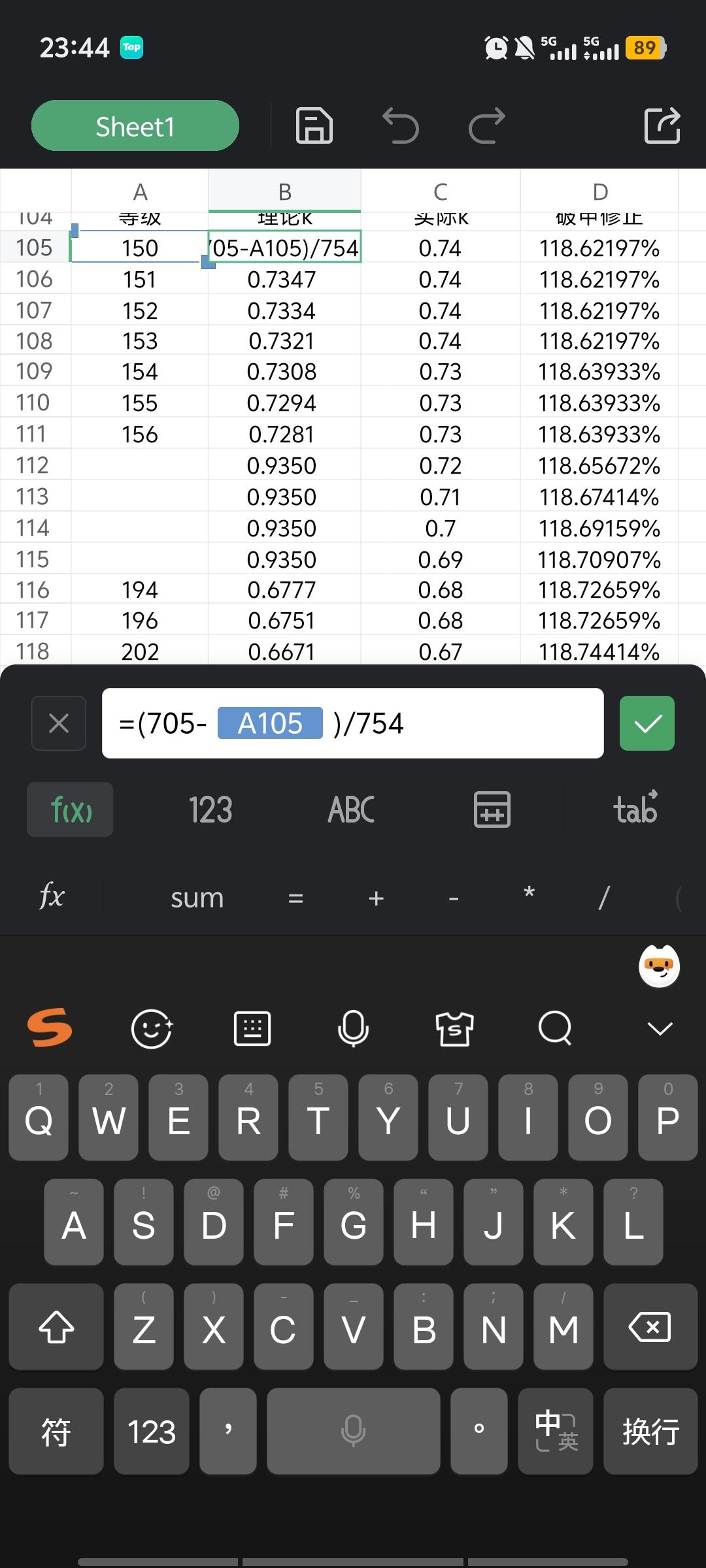
Task: Start voice input with the microphone icon
Action: pyautogui.click(x=353, y=1029)
